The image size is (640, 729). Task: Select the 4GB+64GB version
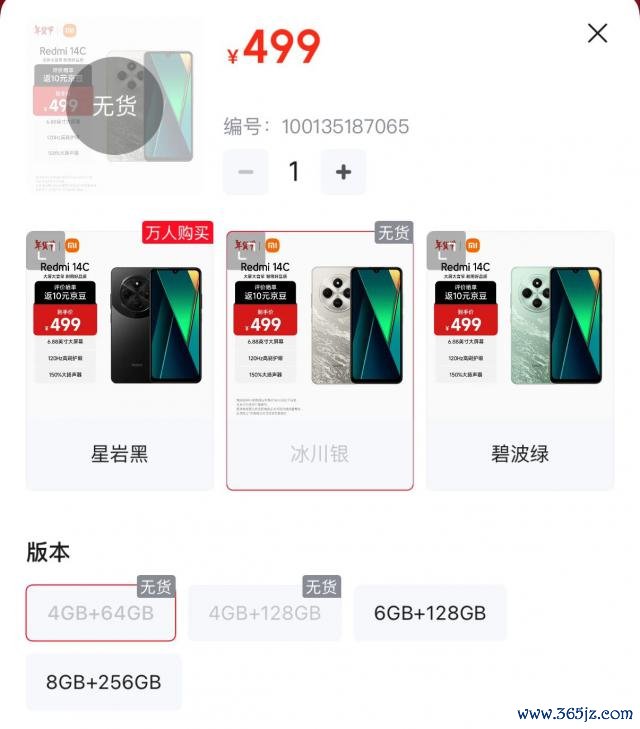[101, 613]
